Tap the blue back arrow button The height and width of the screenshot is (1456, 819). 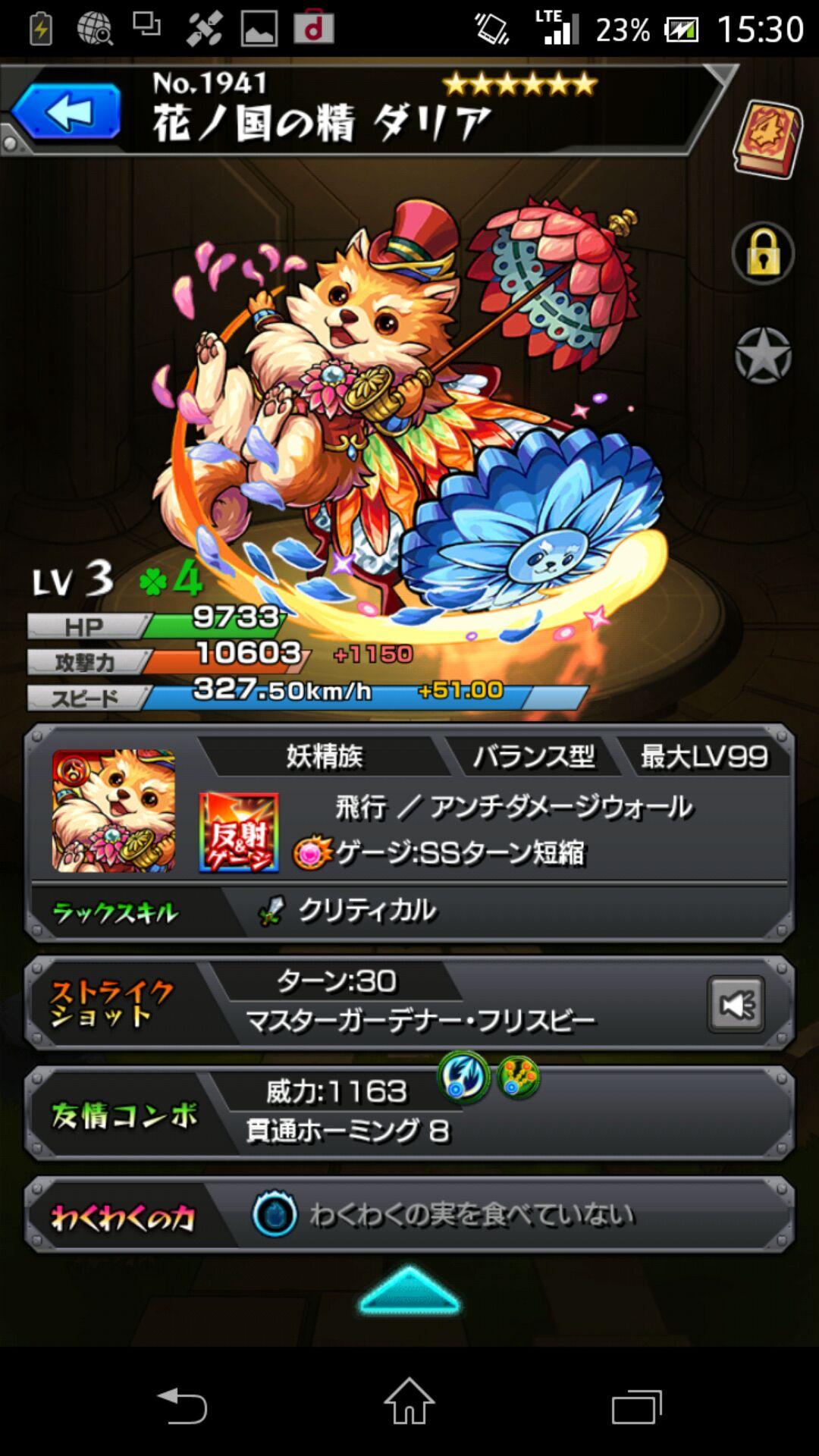pyautogui.click(x=66, y=112)
